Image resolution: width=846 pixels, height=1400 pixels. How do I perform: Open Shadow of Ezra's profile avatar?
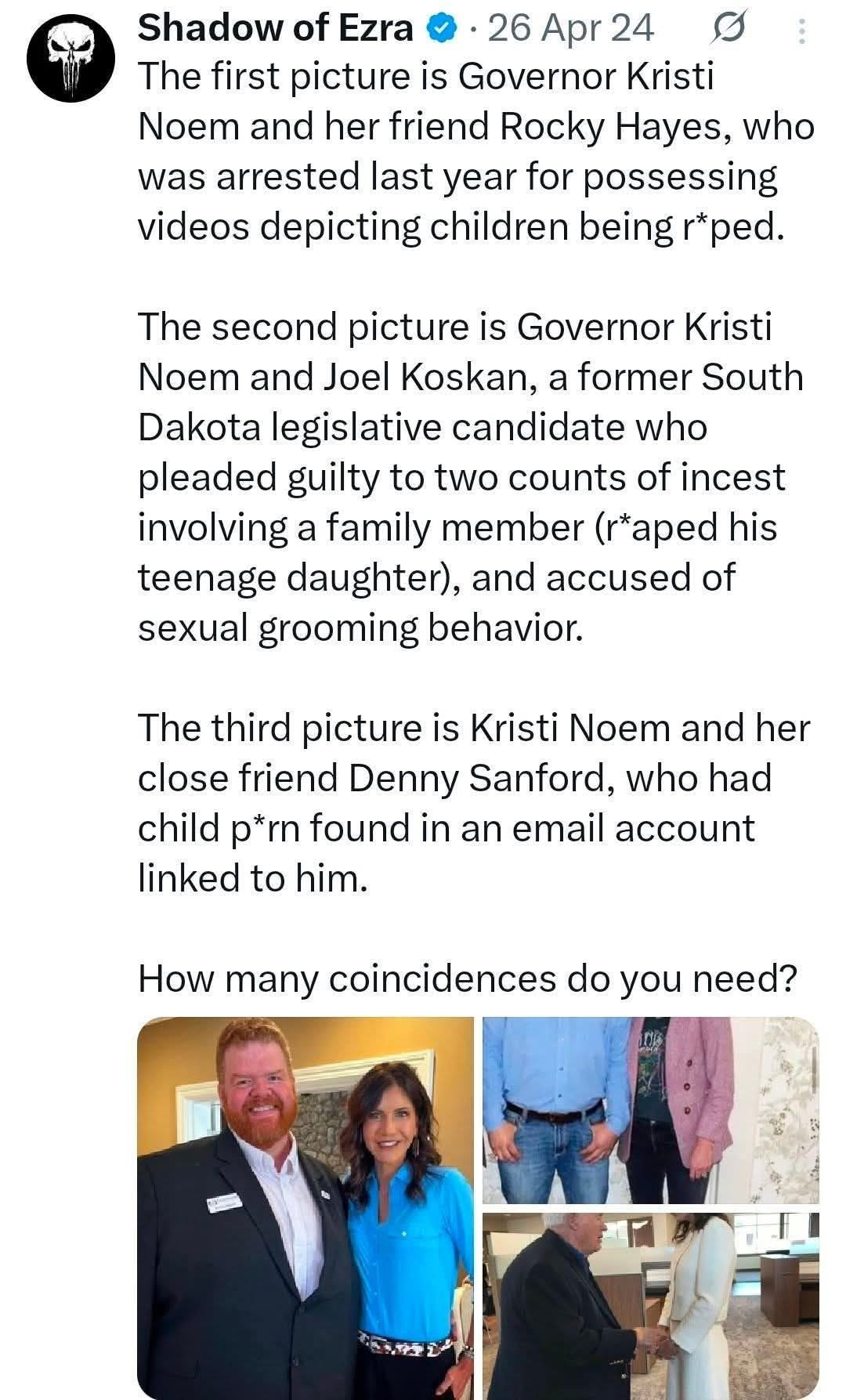point(71,58)
